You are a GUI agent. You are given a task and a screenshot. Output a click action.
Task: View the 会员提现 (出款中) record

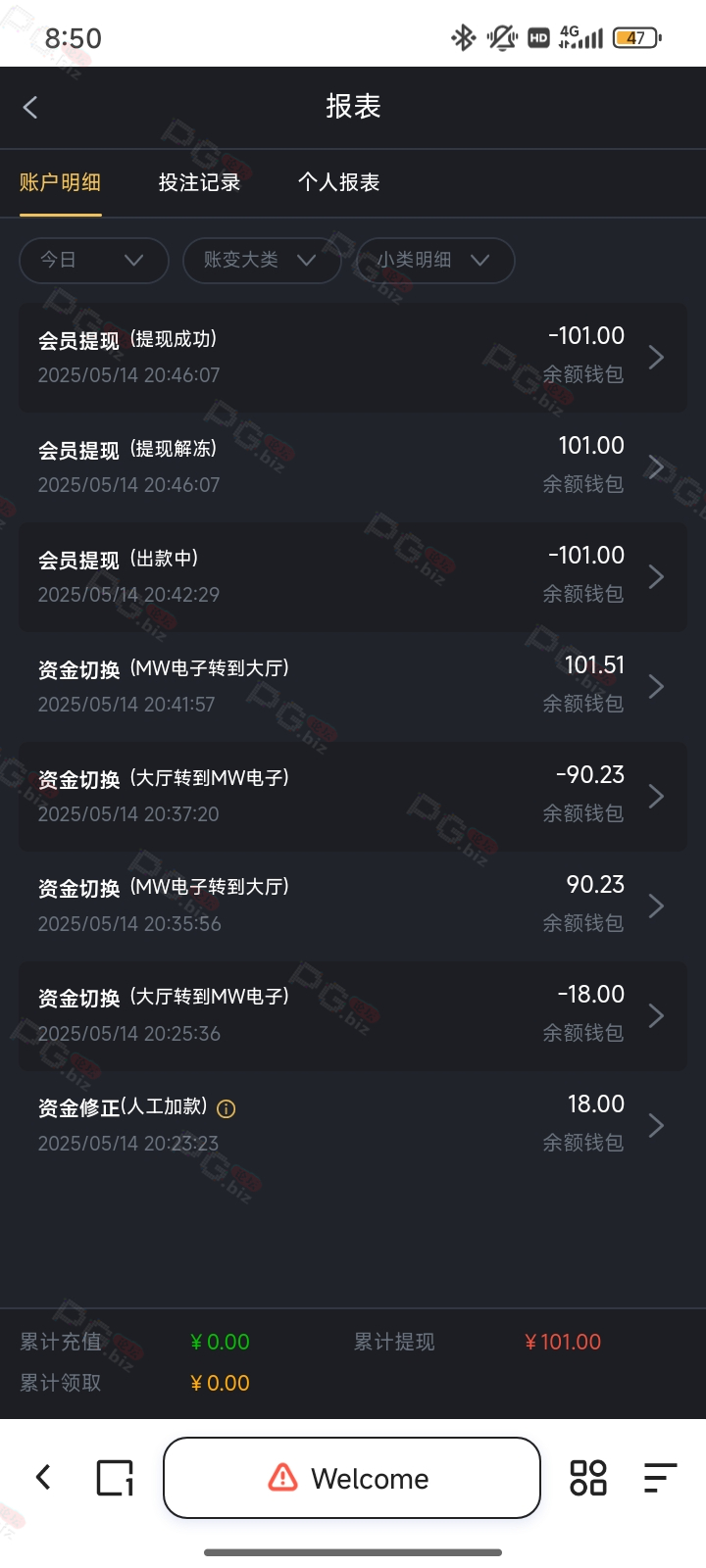(x=353, y=577)
